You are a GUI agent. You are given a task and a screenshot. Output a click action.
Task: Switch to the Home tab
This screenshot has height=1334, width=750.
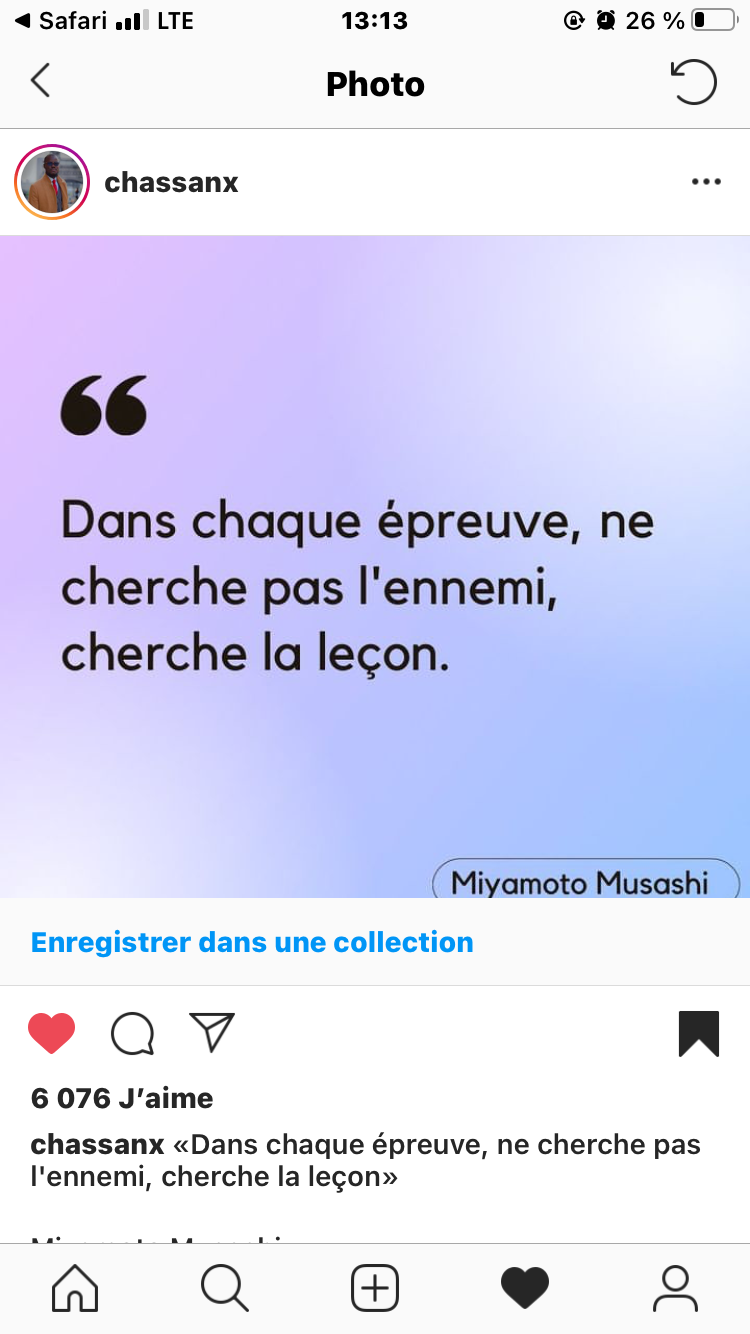(x=75, y=1288)
